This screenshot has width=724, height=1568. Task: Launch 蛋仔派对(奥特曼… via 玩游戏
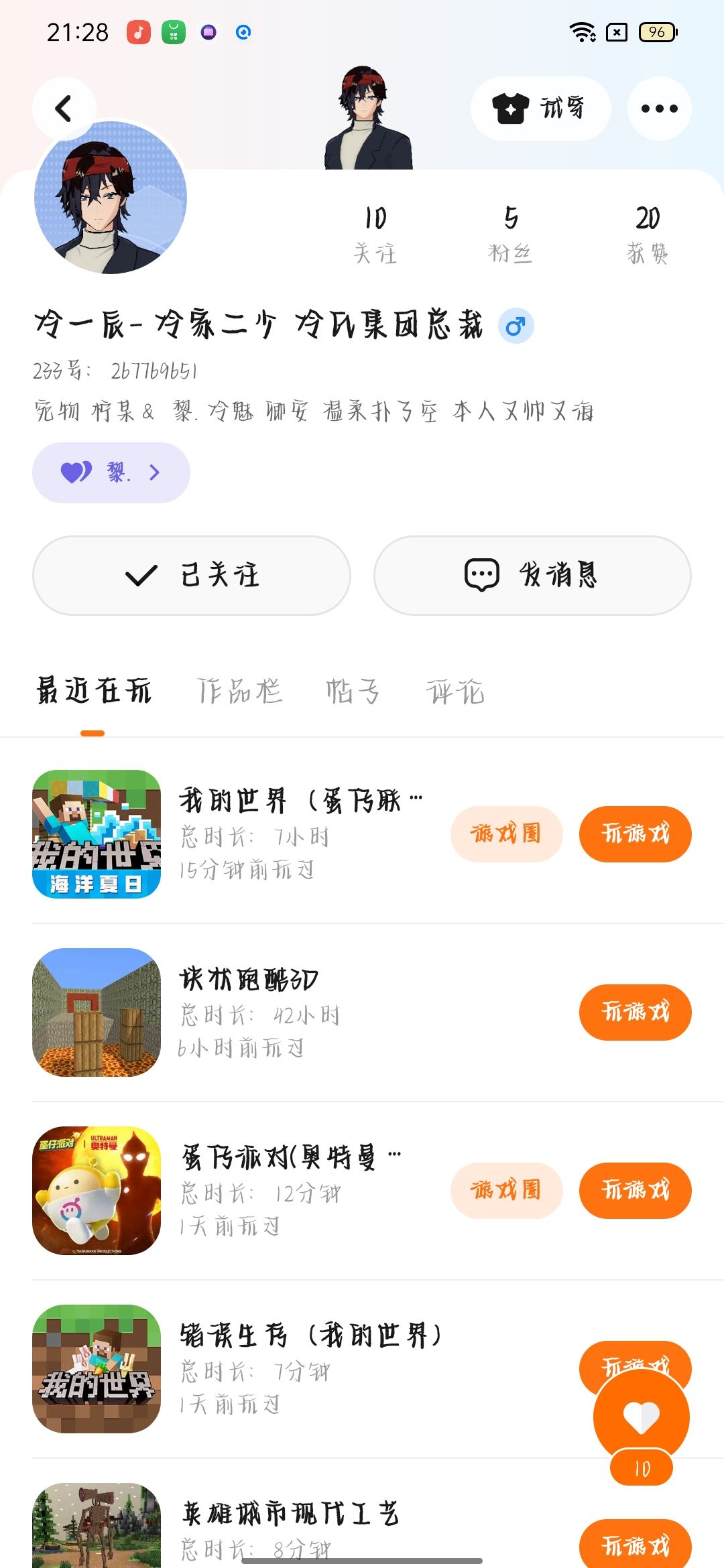pos(635,1190)
